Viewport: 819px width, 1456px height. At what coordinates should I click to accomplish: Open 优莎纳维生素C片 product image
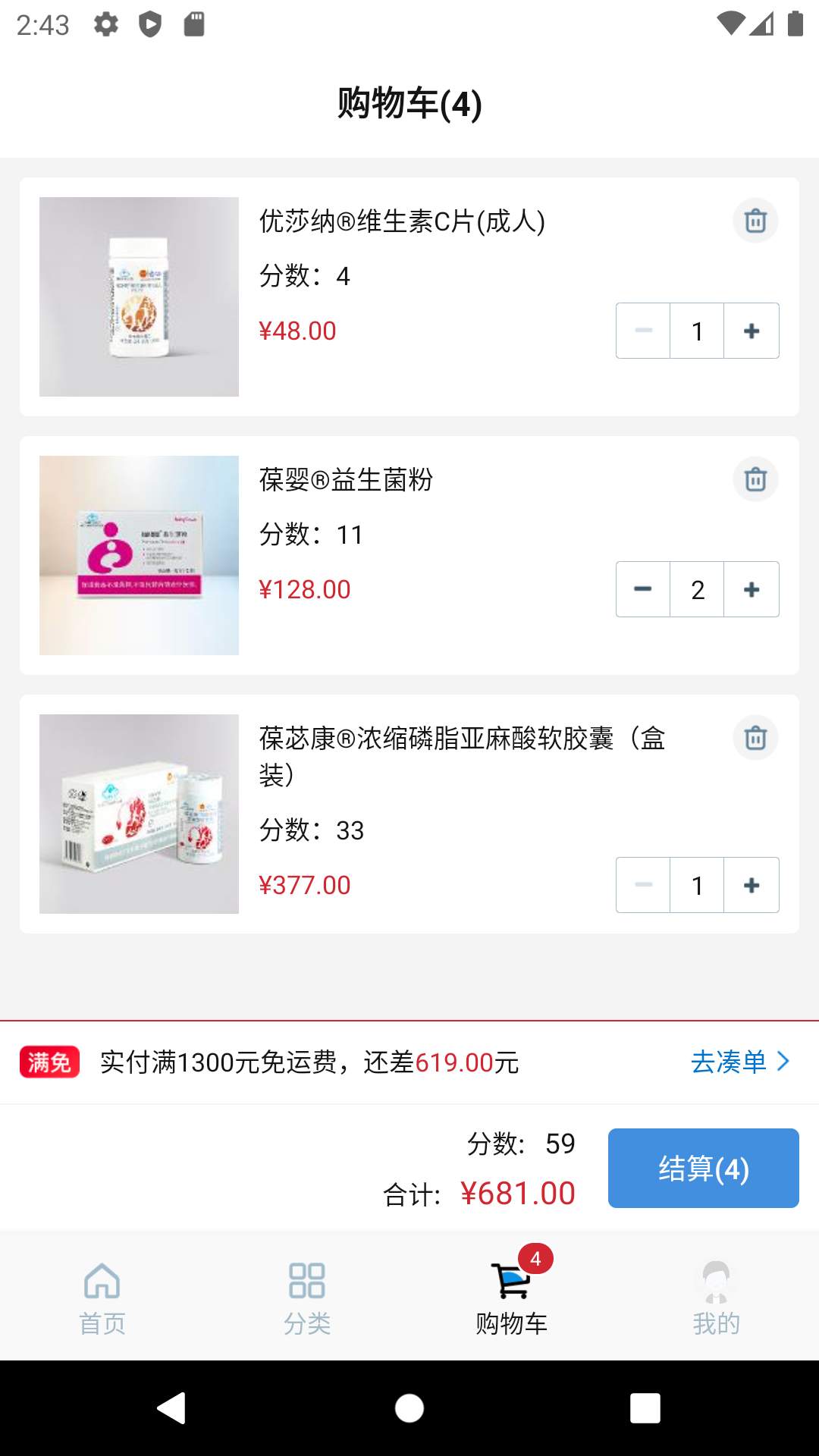[139, 297]
